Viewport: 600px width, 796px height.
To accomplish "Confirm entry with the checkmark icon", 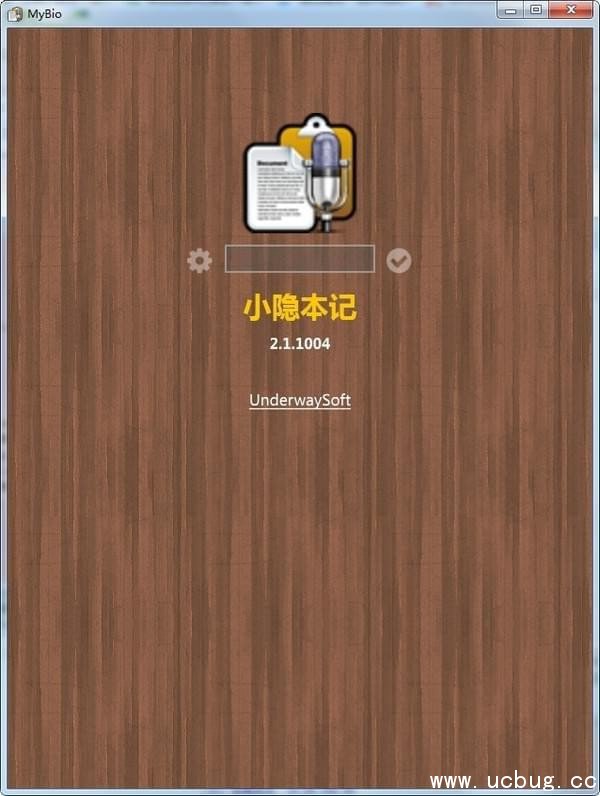I will click(x=399, y=261).
